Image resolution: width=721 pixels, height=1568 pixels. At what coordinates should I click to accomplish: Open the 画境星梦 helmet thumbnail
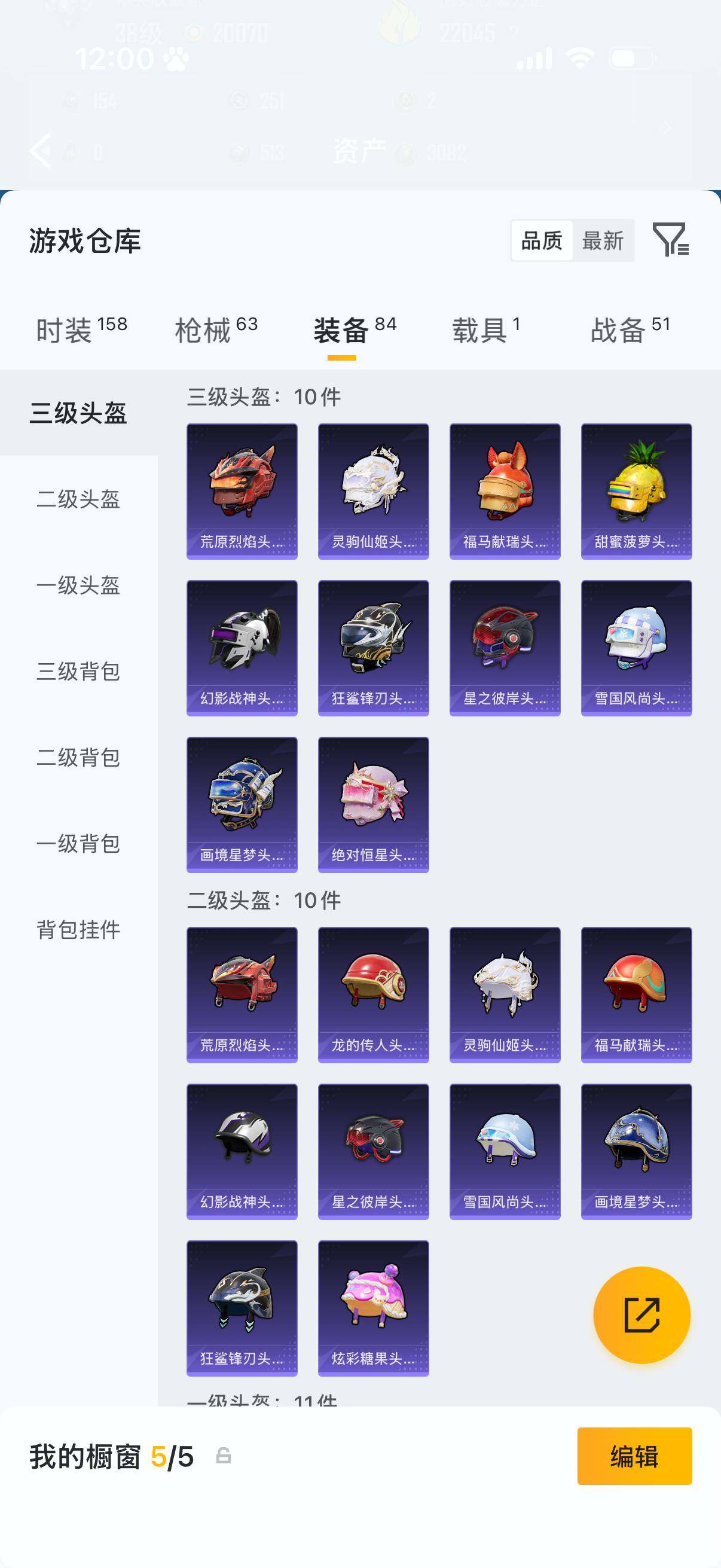click(x=242, y=804)
